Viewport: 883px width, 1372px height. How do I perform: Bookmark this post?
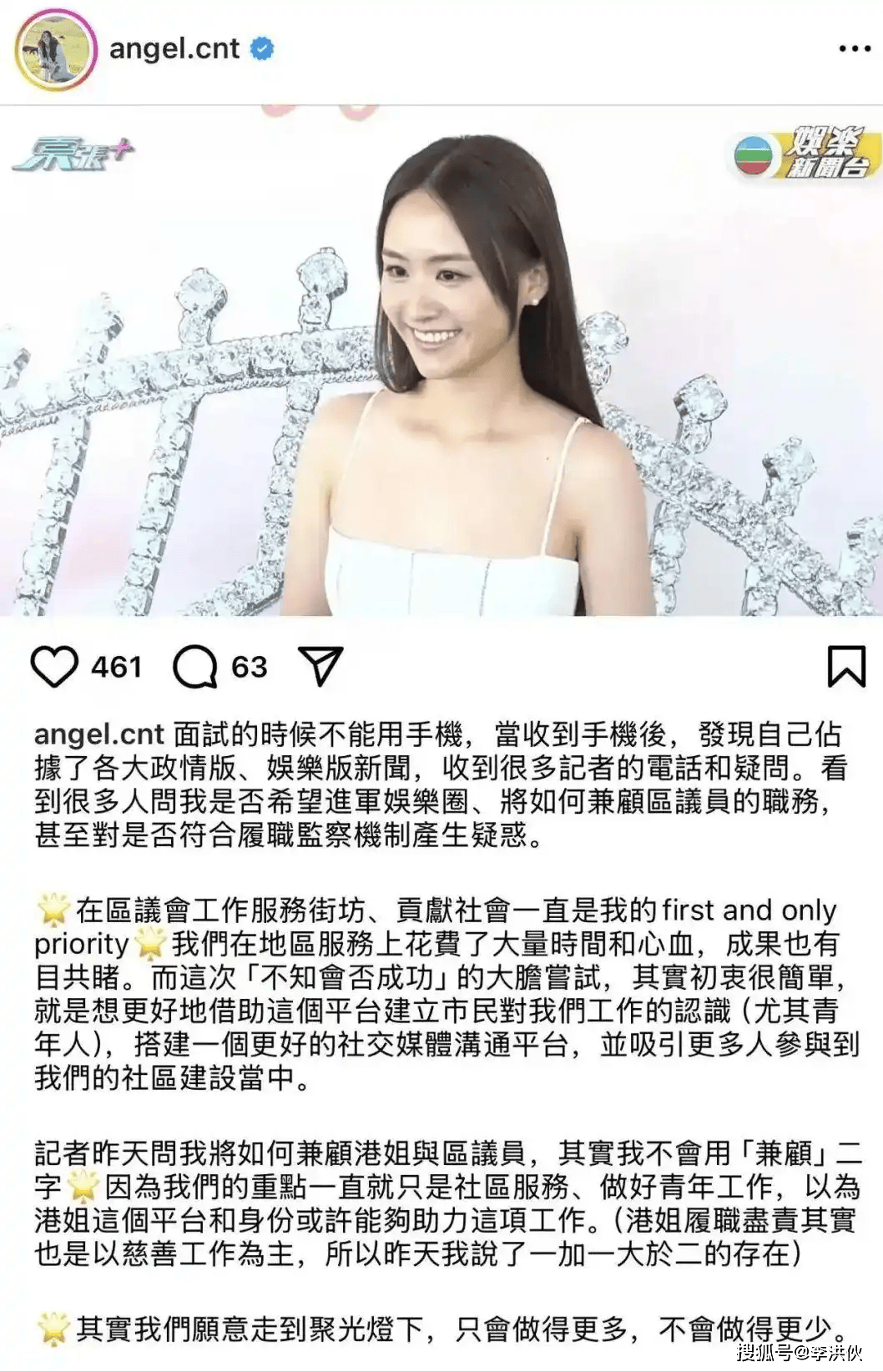click(845, 666)
